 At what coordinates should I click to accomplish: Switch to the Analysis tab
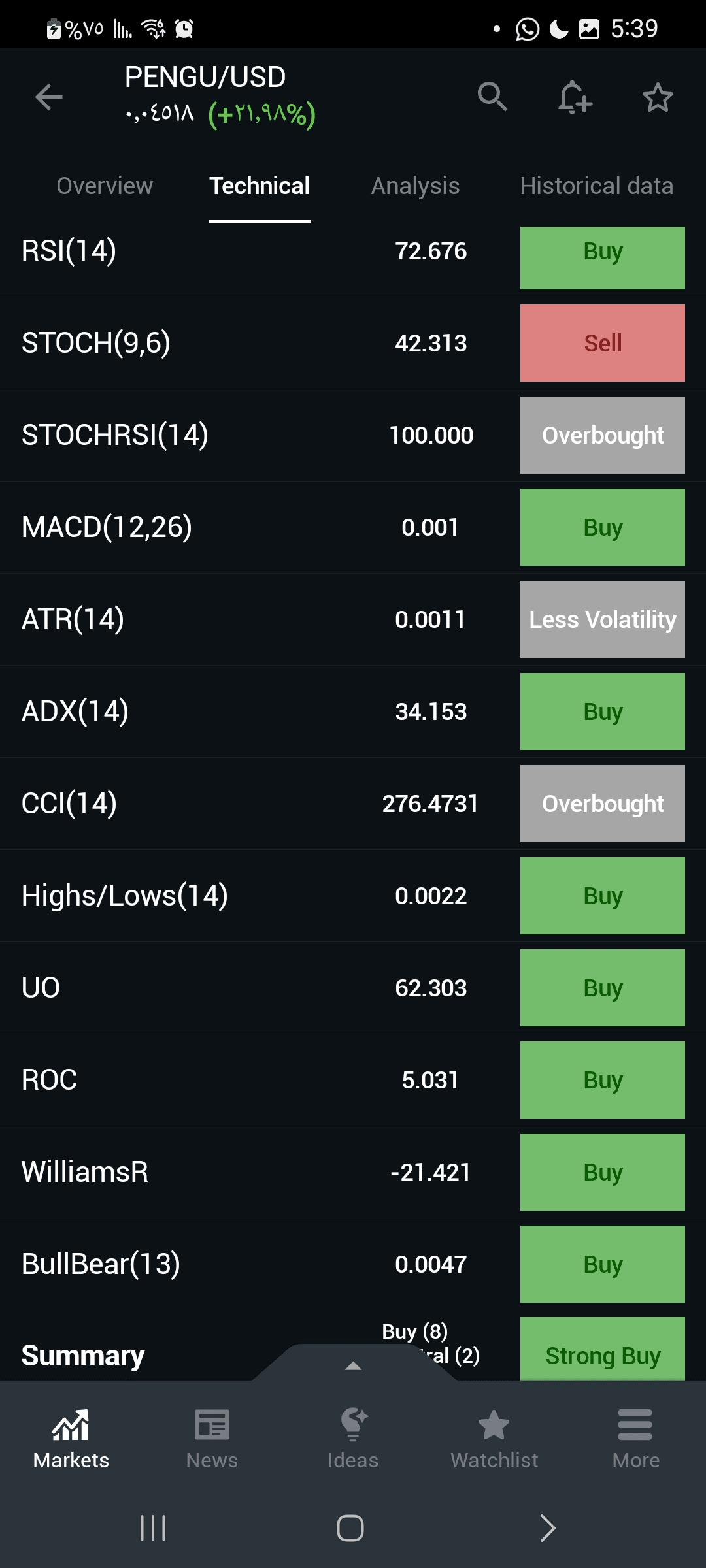click(415, 186)
